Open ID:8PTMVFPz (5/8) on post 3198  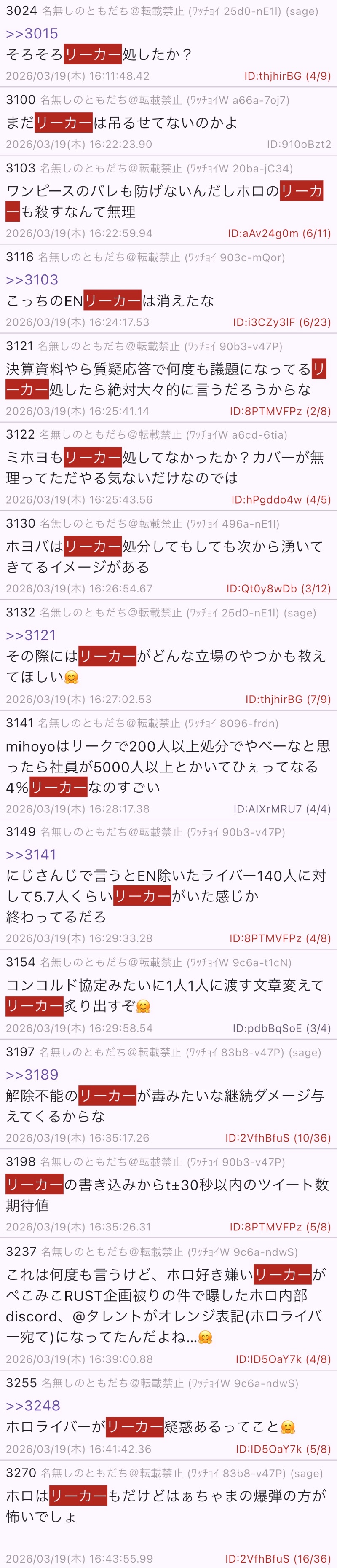coord(280,1227)
